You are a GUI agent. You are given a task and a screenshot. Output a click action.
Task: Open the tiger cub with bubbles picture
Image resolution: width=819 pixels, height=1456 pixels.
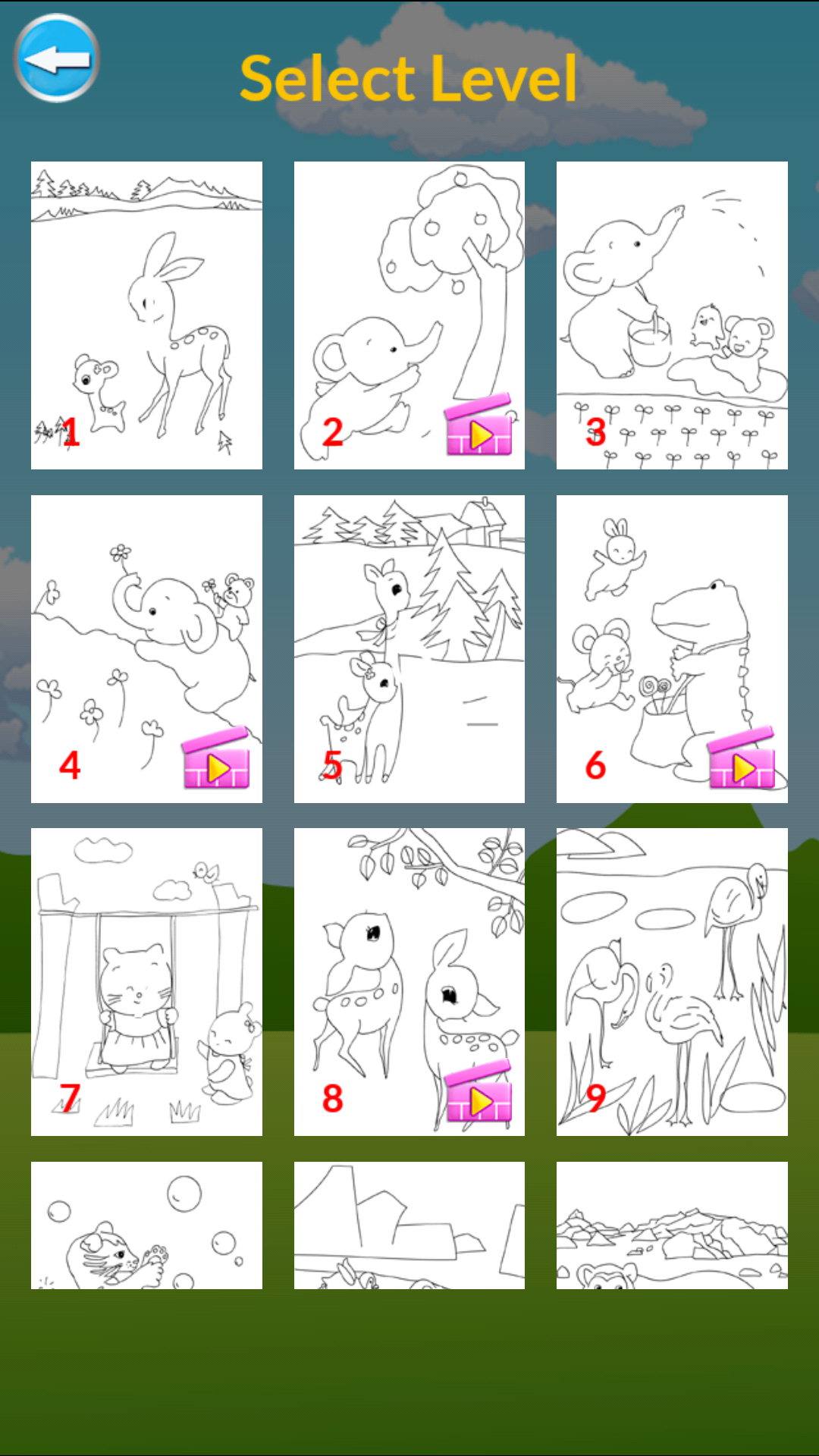pos(146,1225)
